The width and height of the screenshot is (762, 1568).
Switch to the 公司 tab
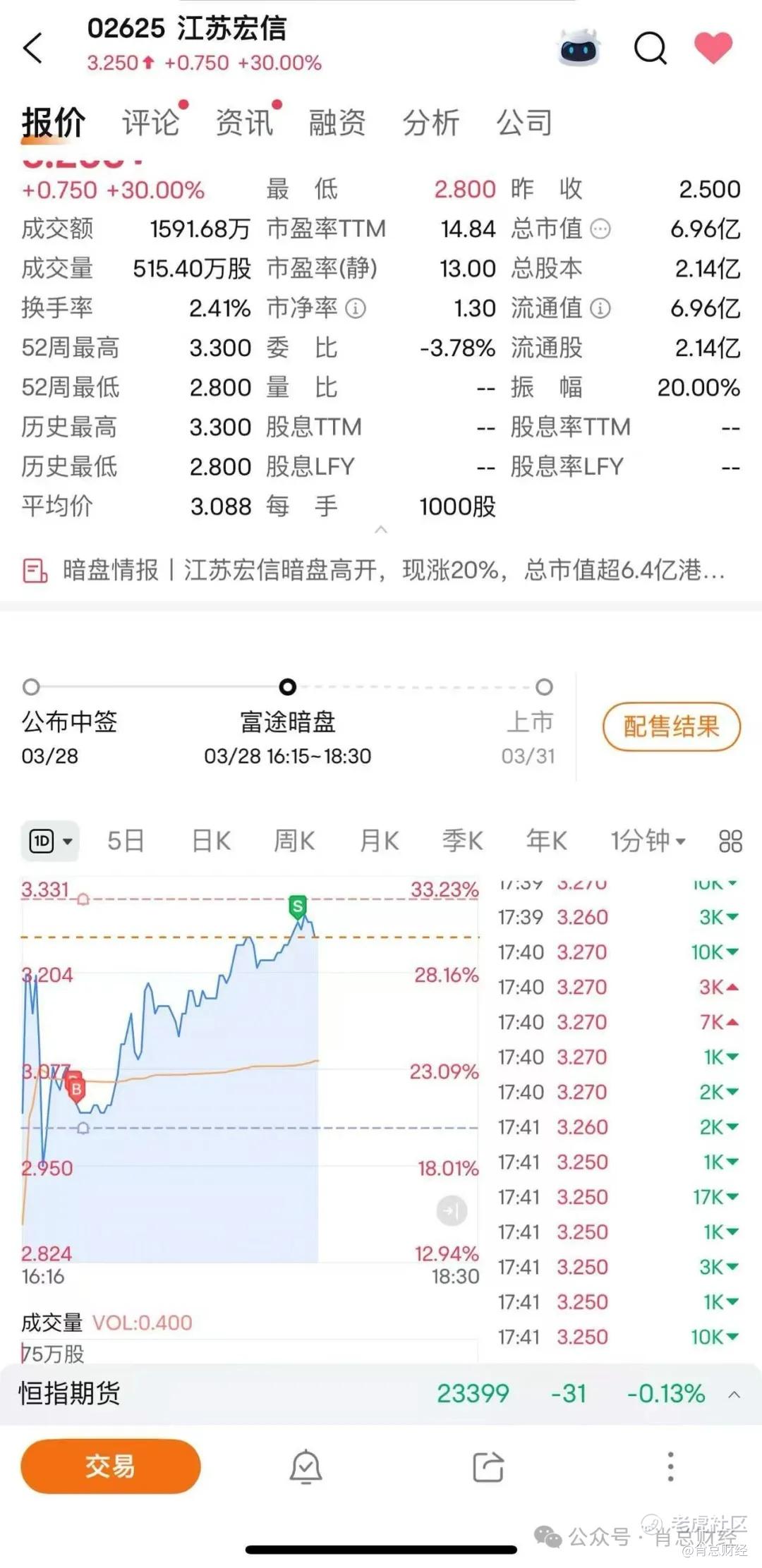click(524, 123)
